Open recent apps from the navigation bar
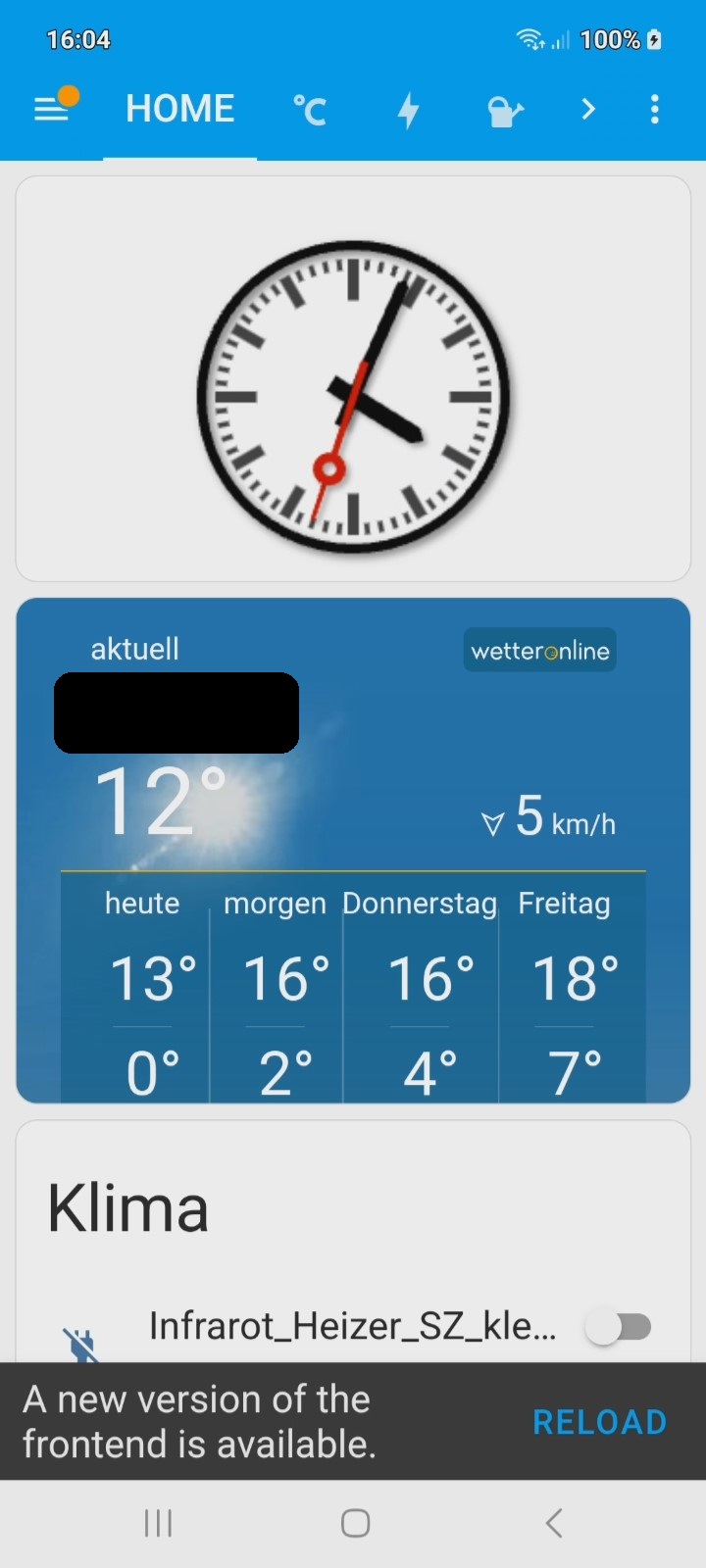 (158, 1523)
